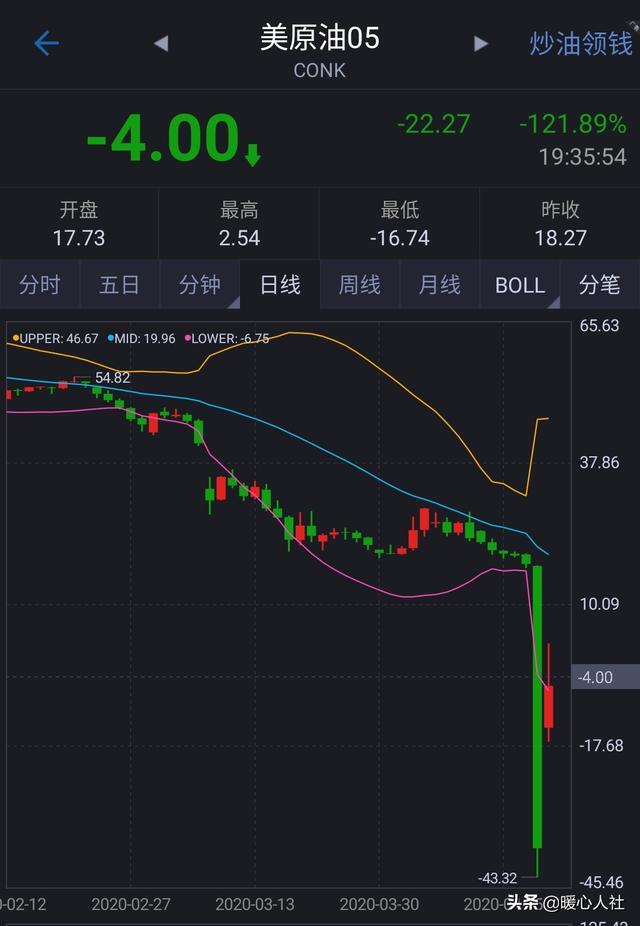Switch to the 分时 chart tab

(40, 285)
